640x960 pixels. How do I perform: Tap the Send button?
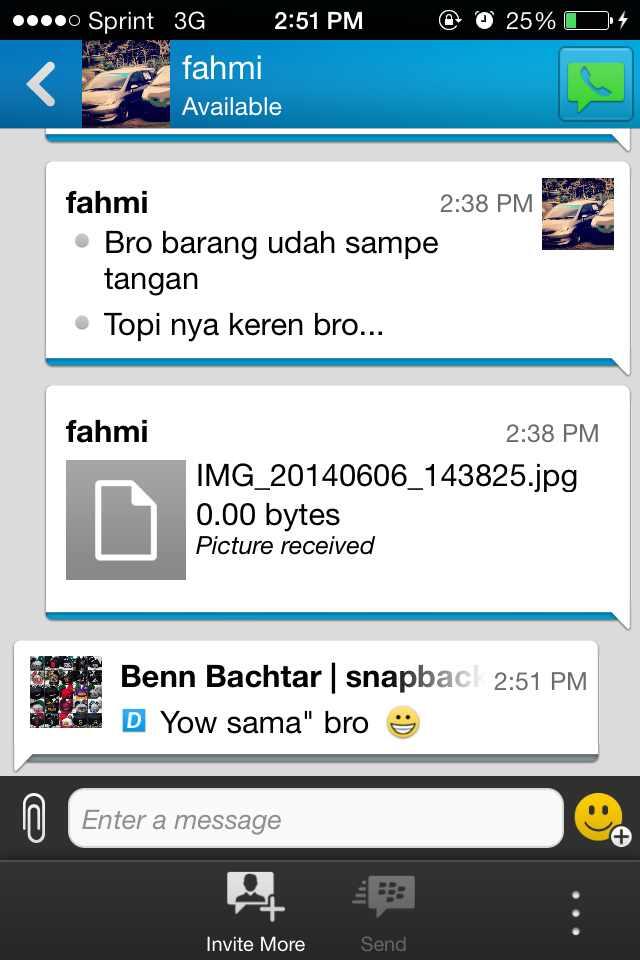click(x=383, y=910)
